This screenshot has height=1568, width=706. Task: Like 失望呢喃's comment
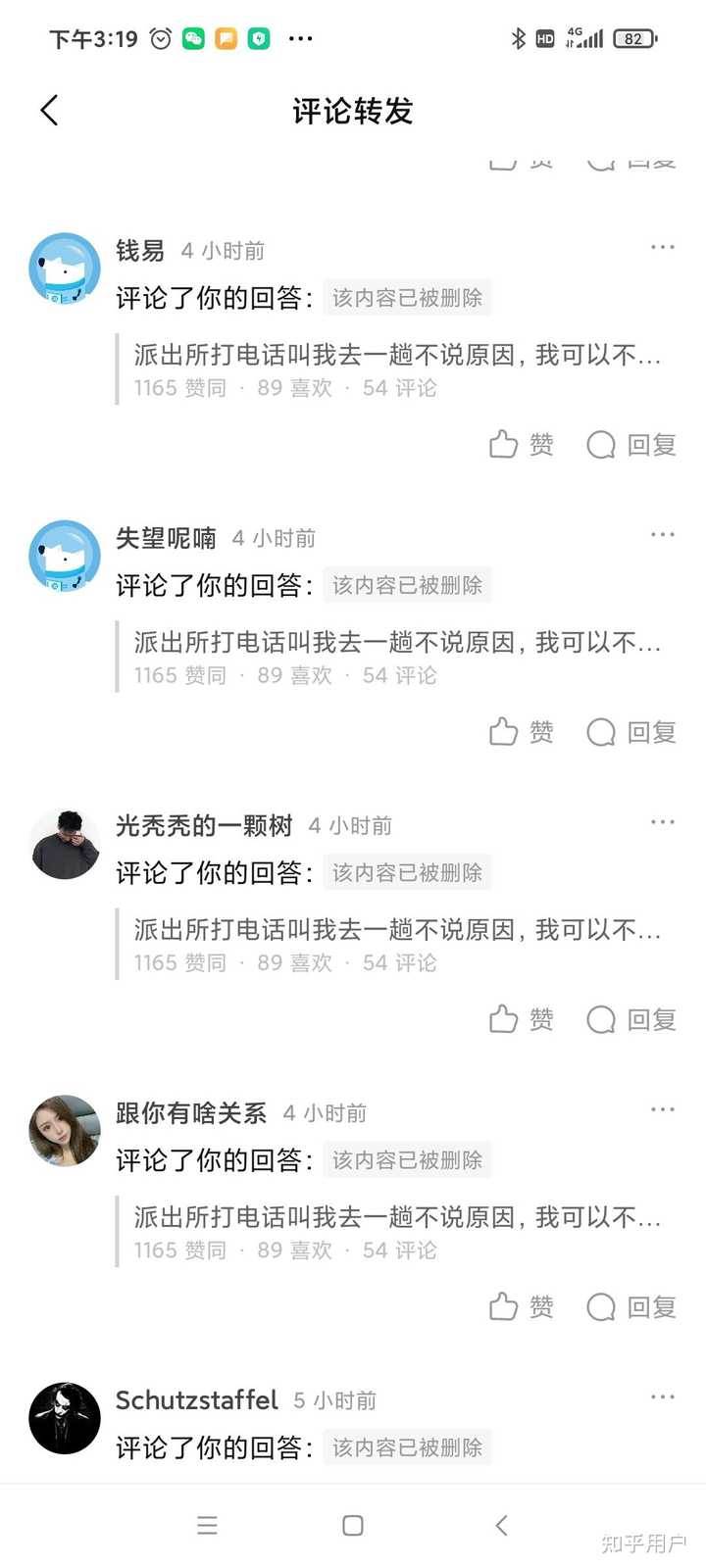coord(522,732)
